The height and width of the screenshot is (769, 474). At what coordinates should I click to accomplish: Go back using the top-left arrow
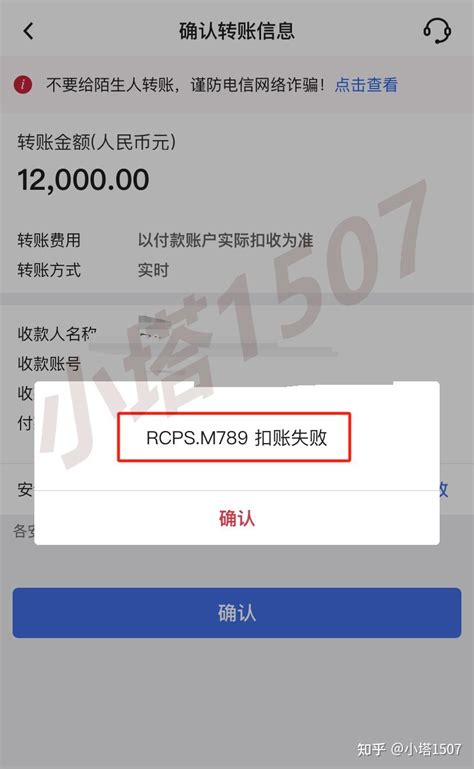[28, 31]
